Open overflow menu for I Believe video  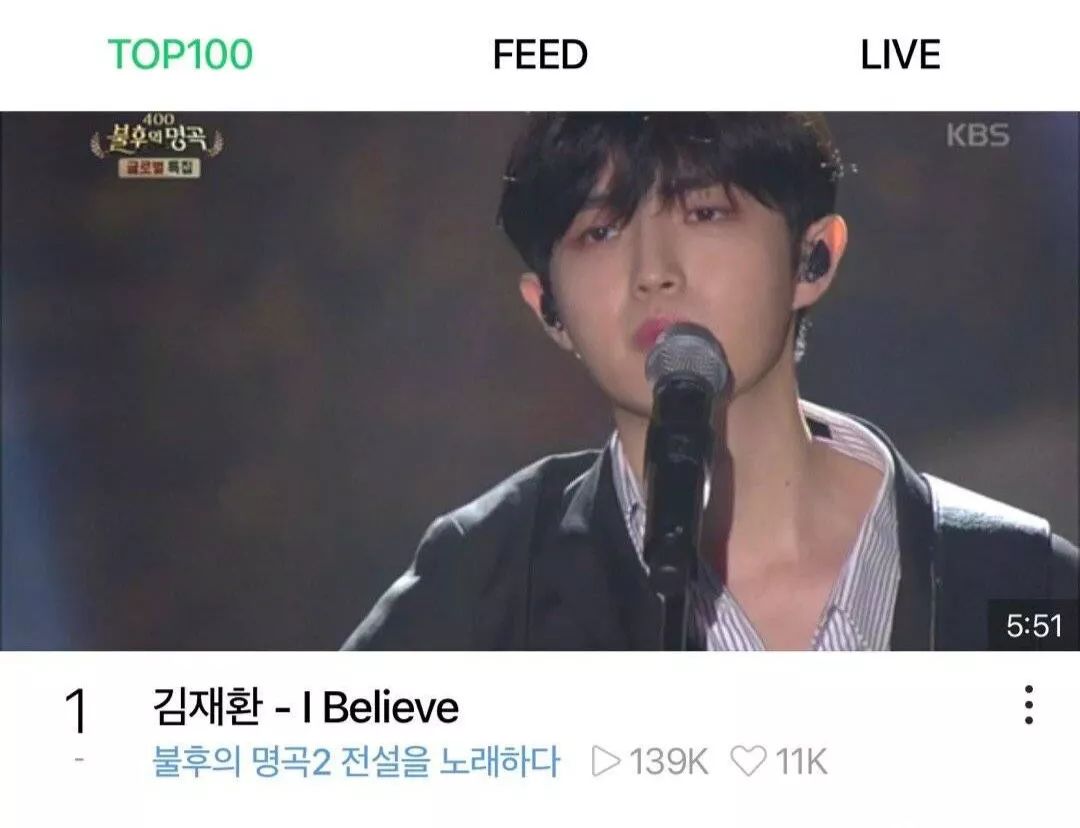coord(1028,705)
